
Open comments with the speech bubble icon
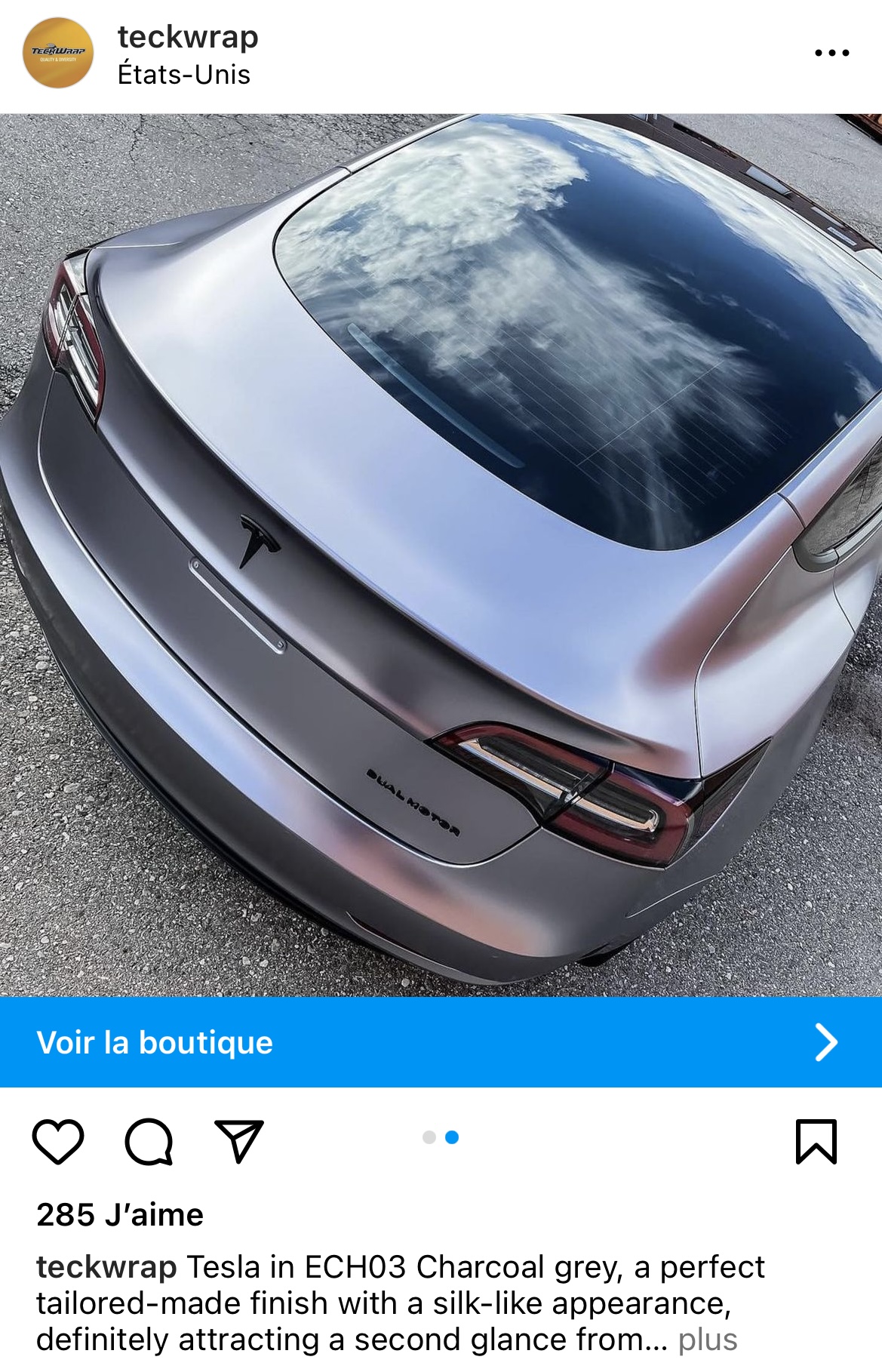tap(149, 1141)
